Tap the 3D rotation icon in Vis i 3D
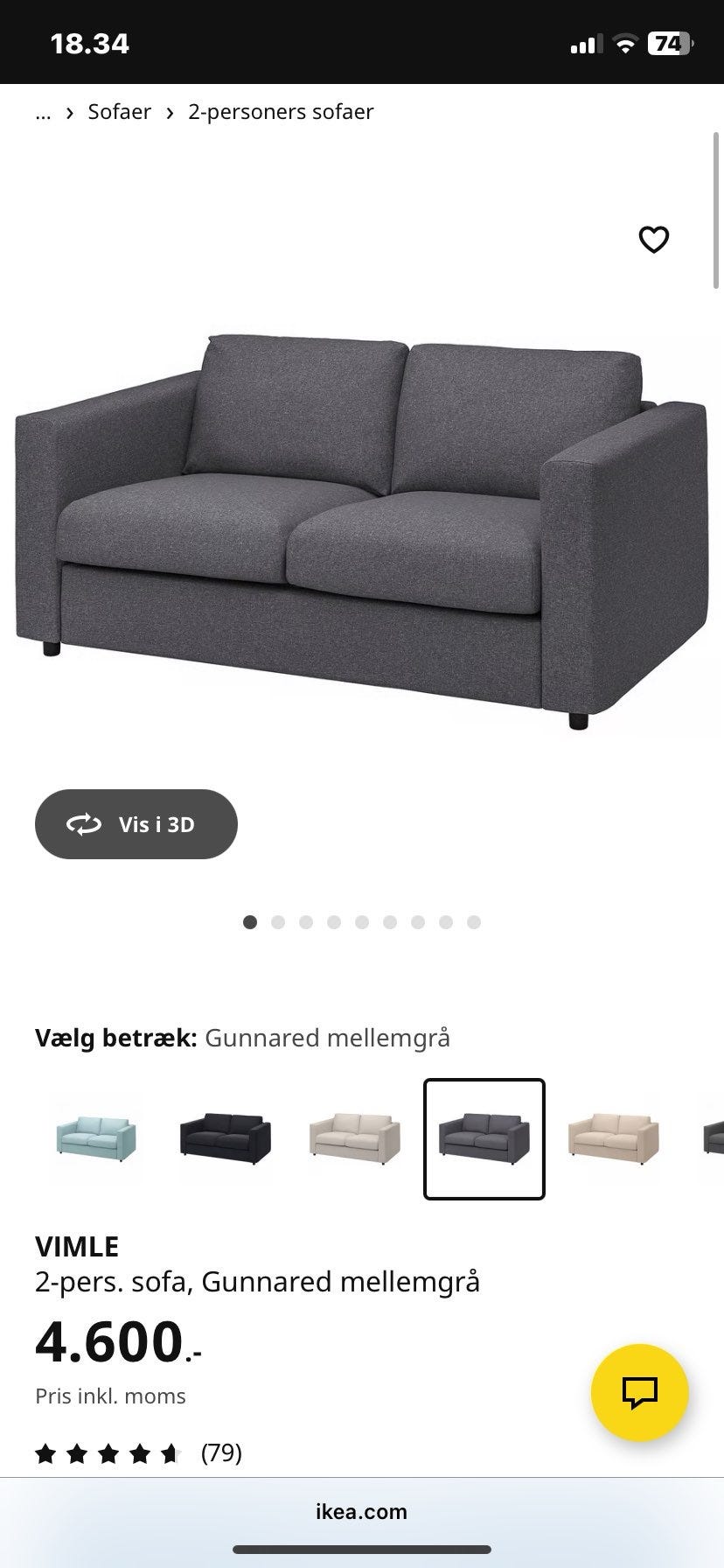This screenshot has width=724, height=1568. (86, 823)
